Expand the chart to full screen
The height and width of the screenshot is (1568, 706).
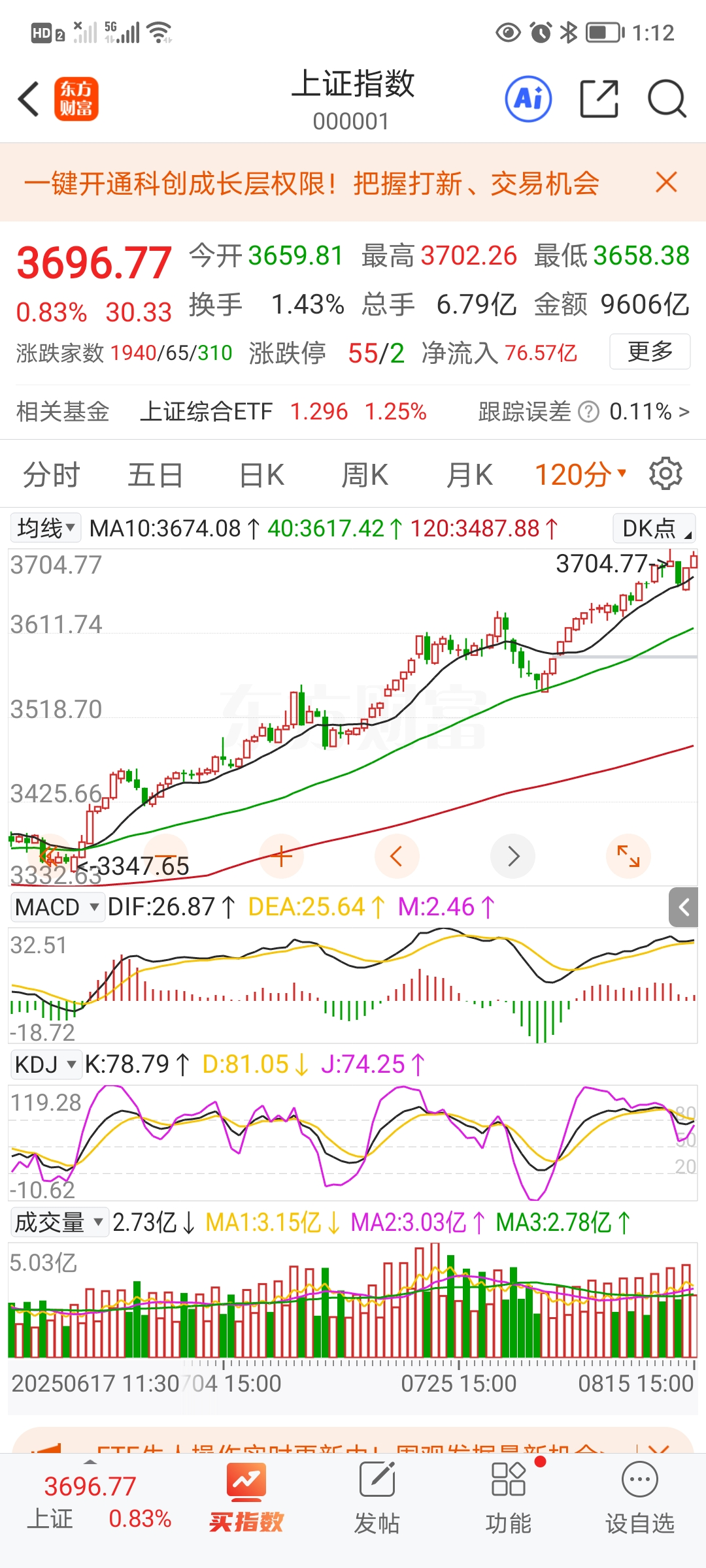click(x=628, y=856)
